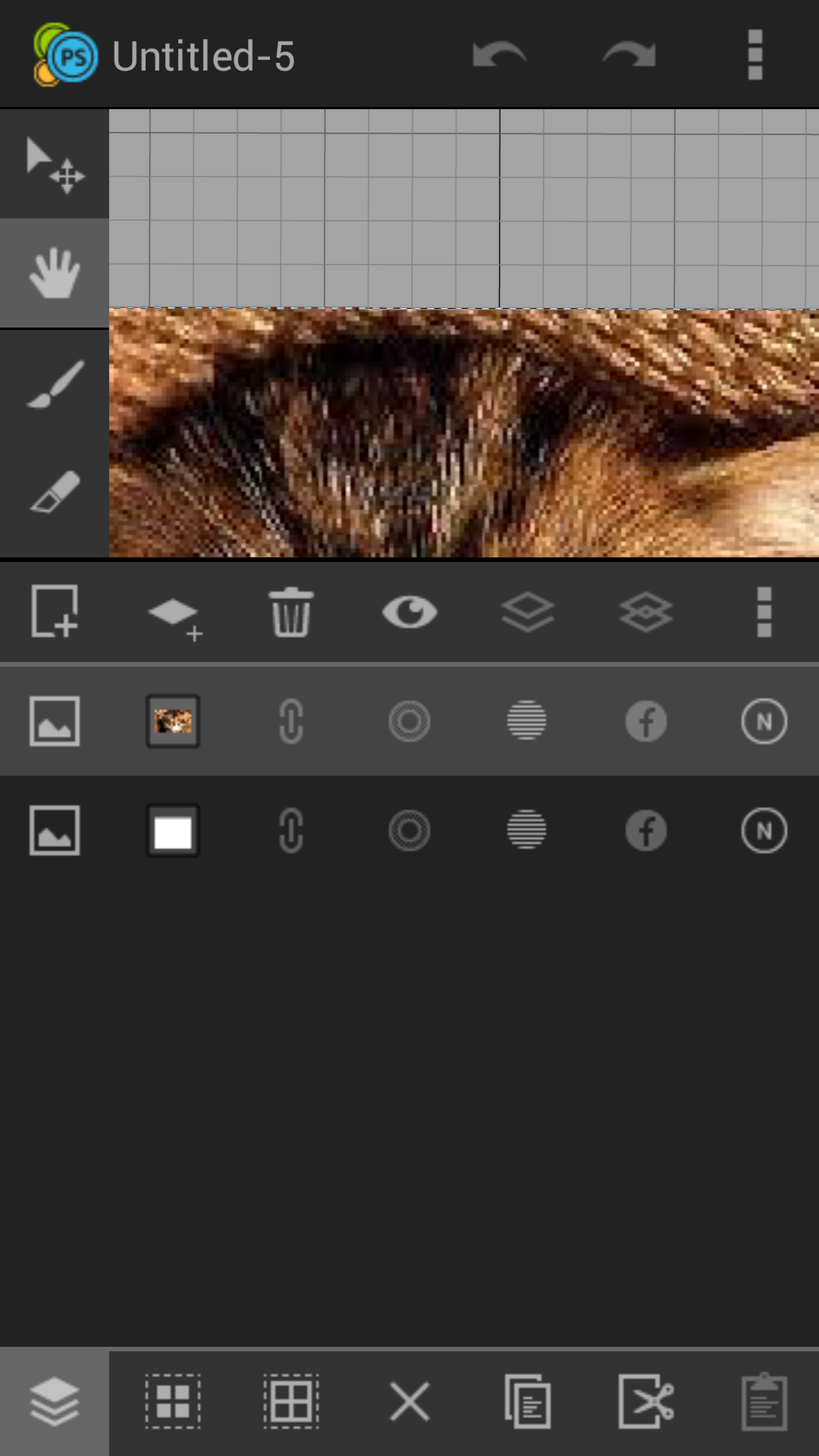This screenshot has height=1456, width=819.
Task: Cancel selection with the X icon
Action: click(x=409, y=1401)
